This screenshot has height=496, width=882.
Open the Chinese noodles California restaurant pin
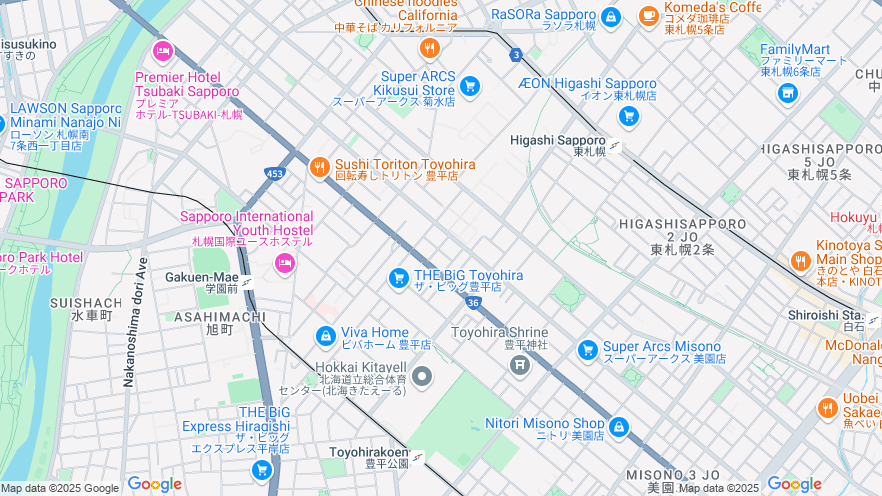(x=430, y=46)
